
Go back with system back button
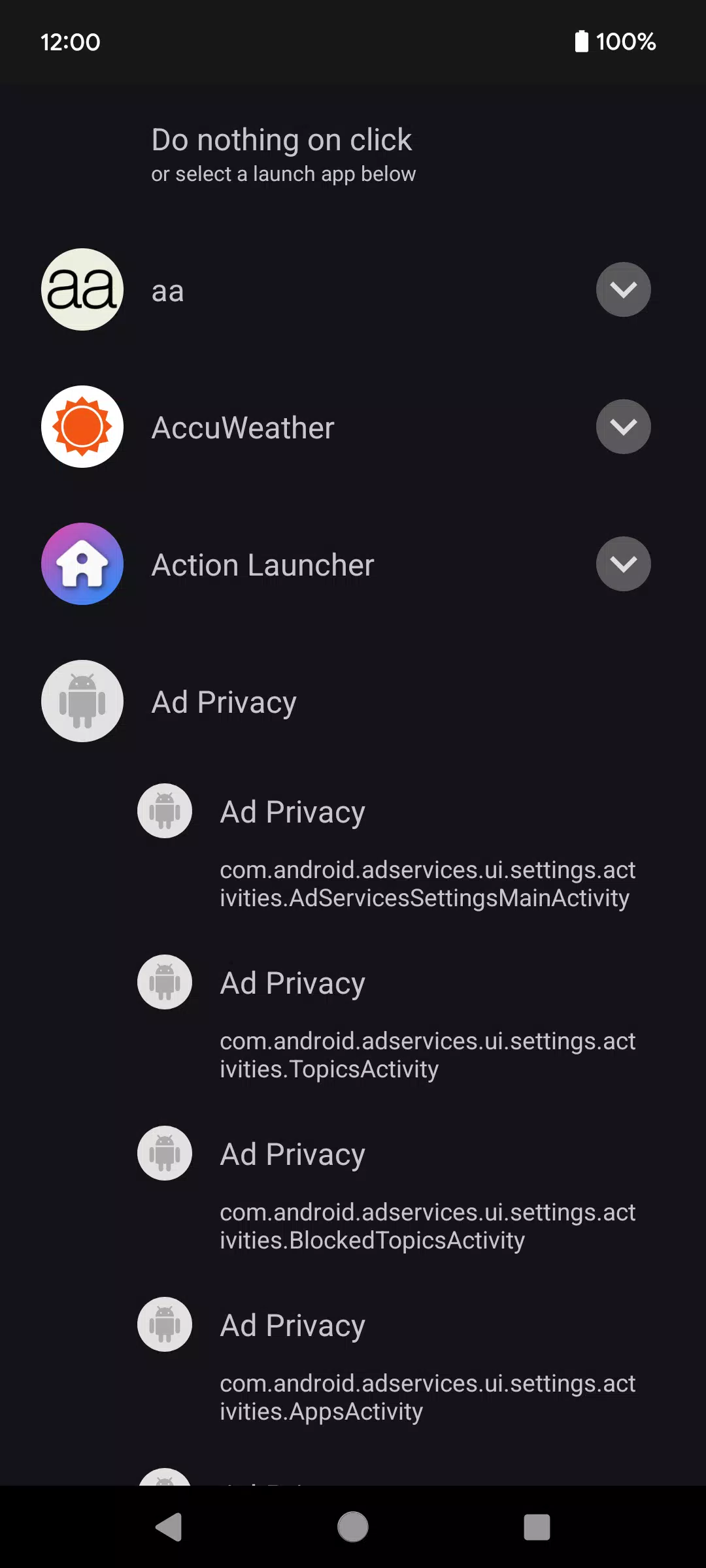tap(169, 1527)
